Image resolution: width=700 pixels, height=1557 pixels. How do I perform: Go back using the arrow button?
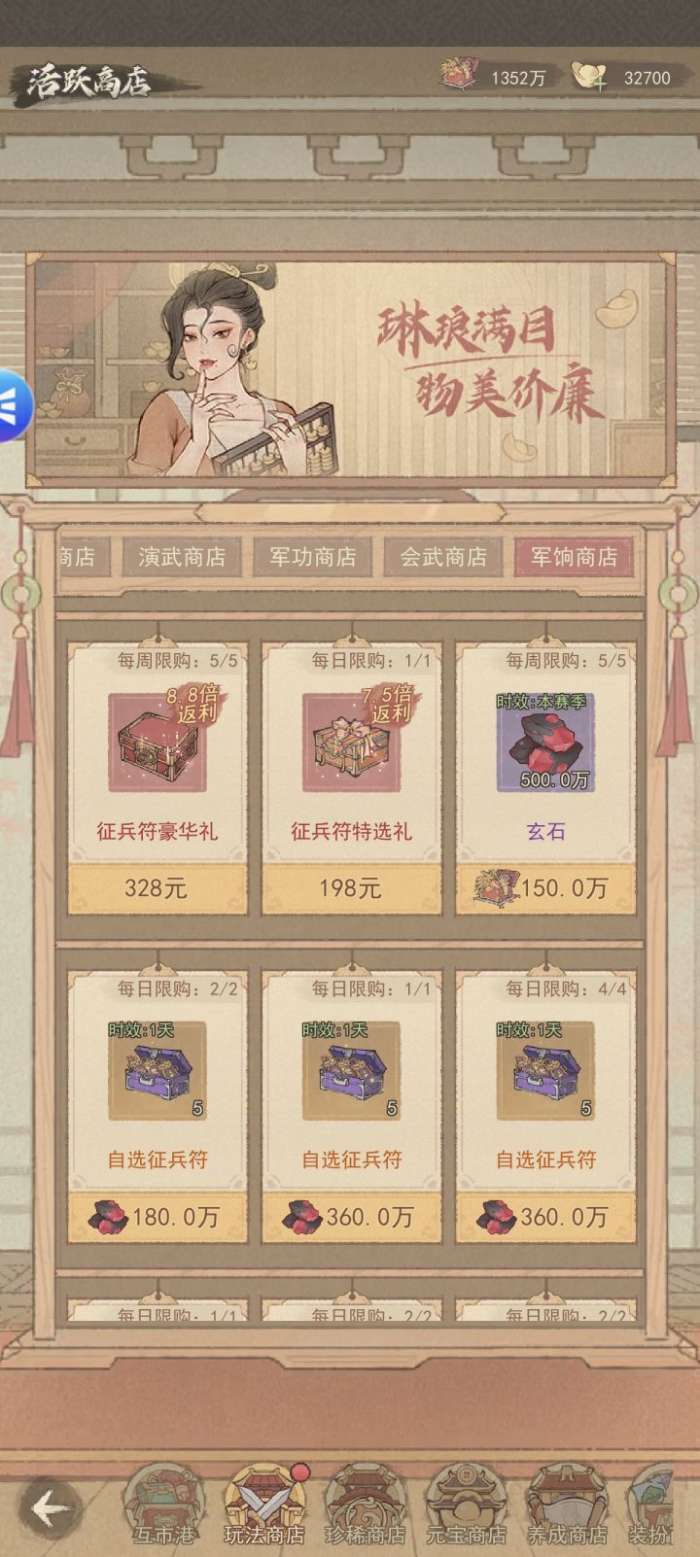click(50, 1507)
